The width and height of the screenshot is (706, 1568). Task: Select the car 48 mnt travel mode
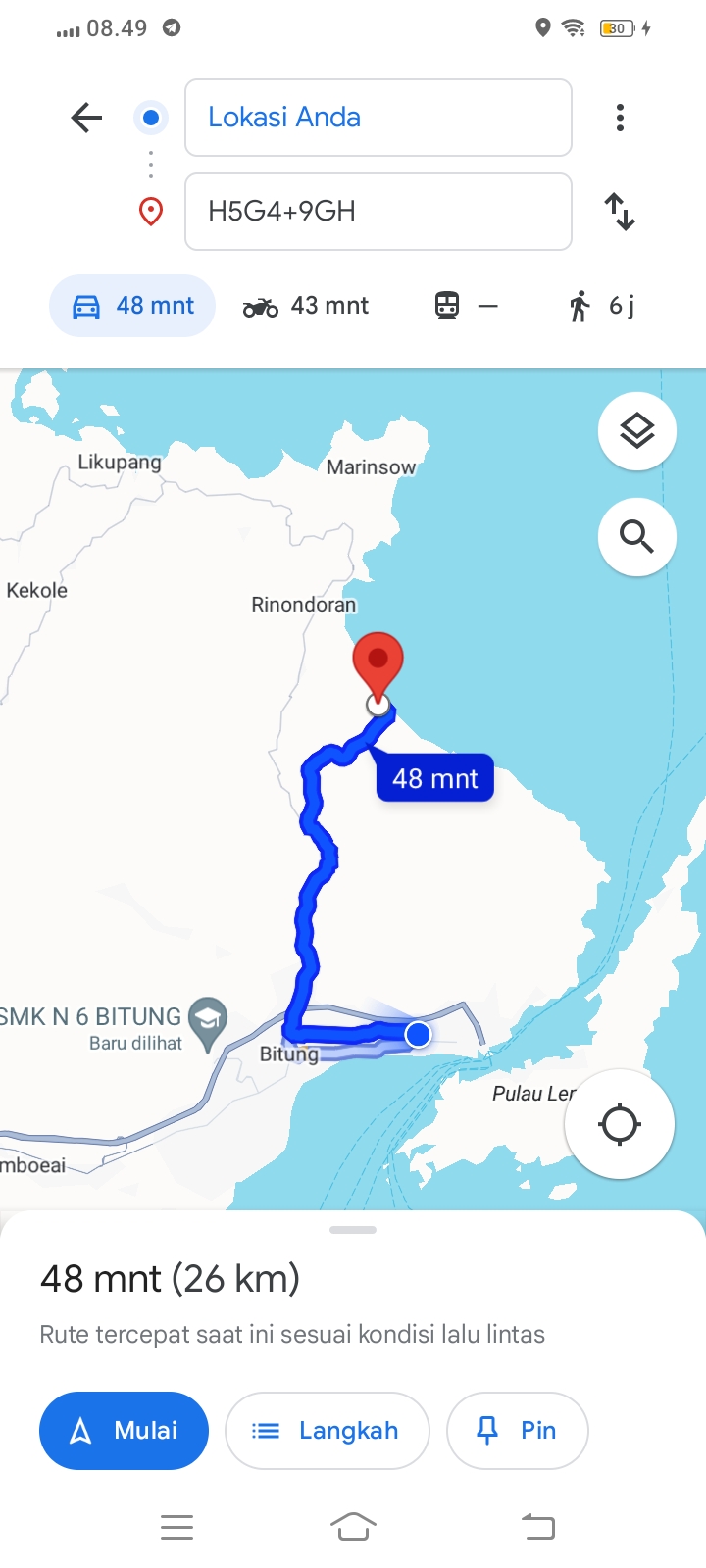(x=132, y=306)
